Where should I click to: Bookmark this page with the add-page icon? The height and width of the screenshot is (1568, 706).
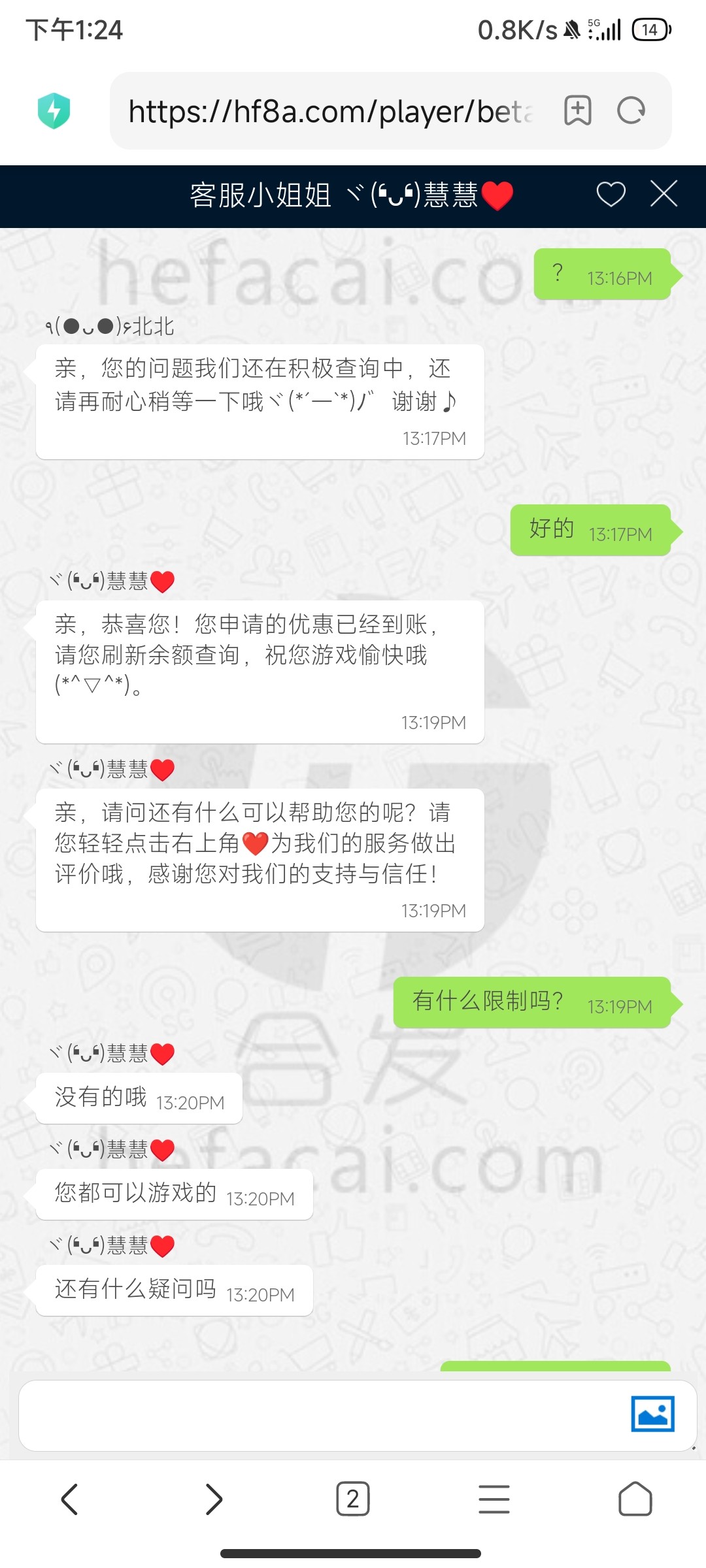[578, 111]
